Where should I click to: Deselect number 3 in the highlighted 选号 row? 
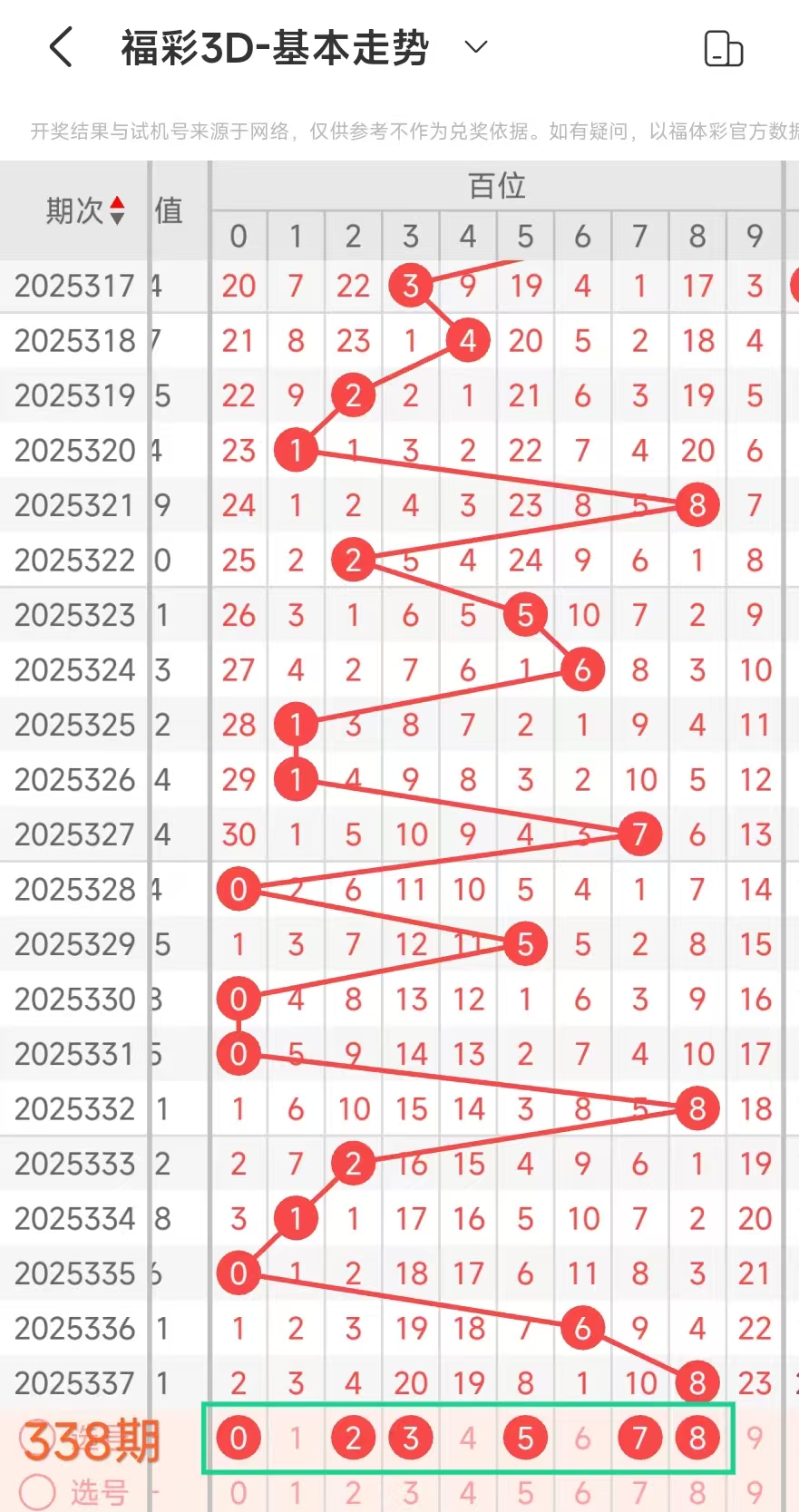pyautogui.click(x=410, y=1438)
